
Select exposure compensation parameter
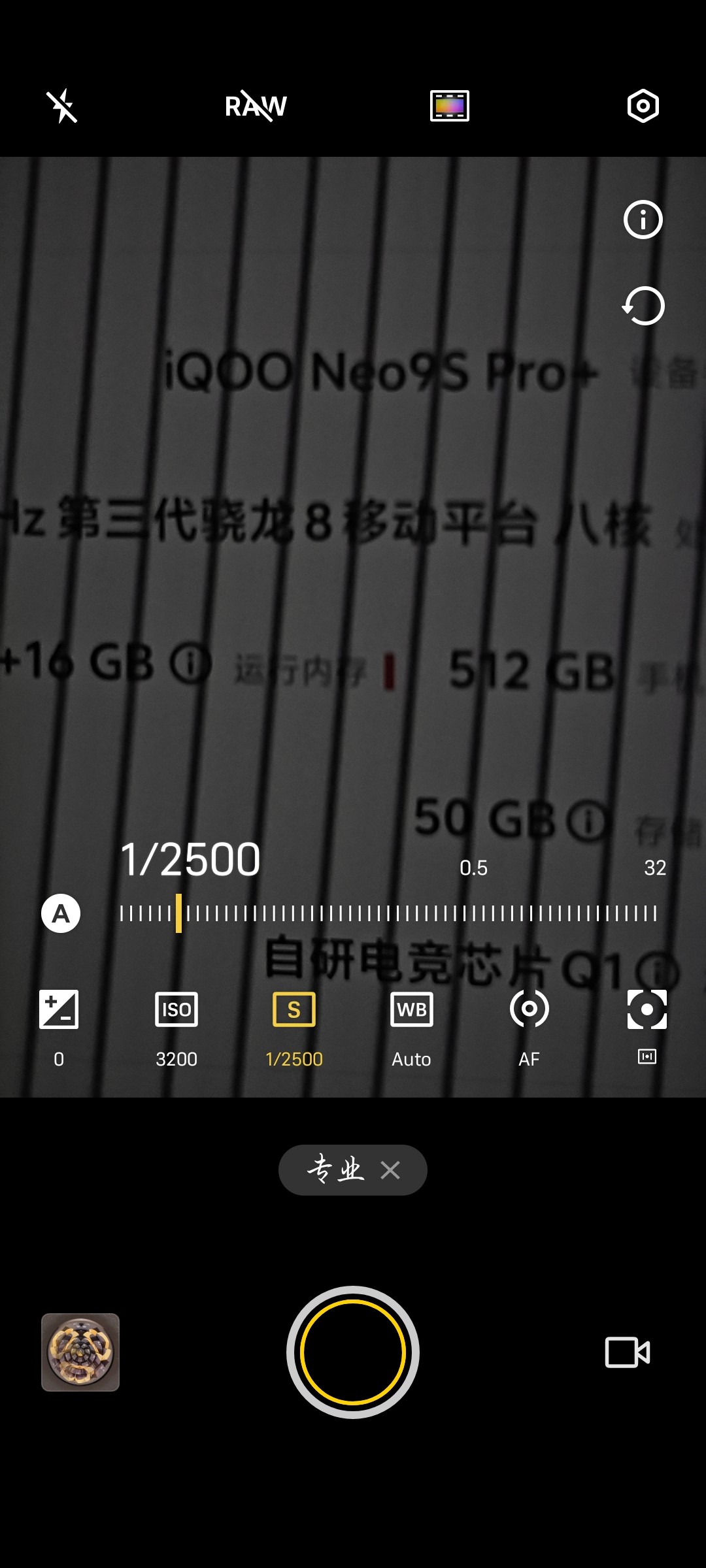pyautogui.click(x=59, y=1023)
